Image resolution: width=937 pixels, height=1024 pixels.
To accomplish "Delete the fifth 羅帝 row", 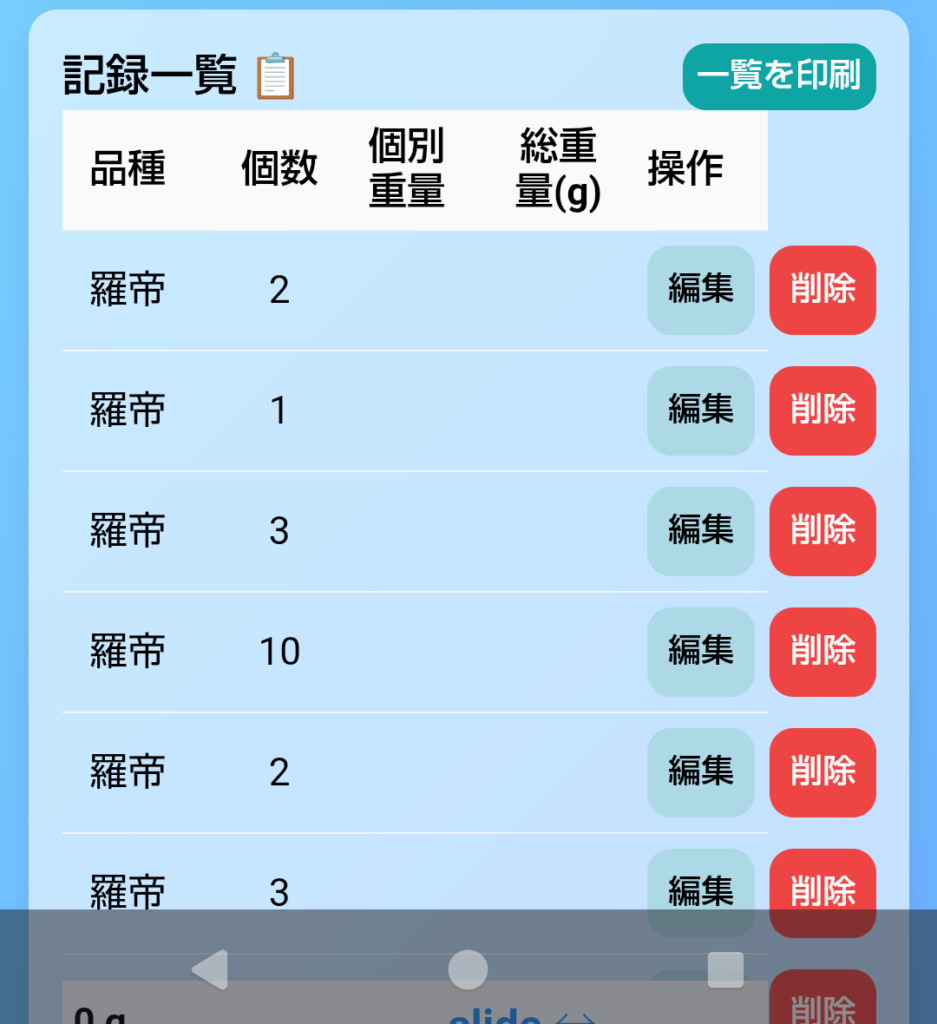I will coord(822,773).
